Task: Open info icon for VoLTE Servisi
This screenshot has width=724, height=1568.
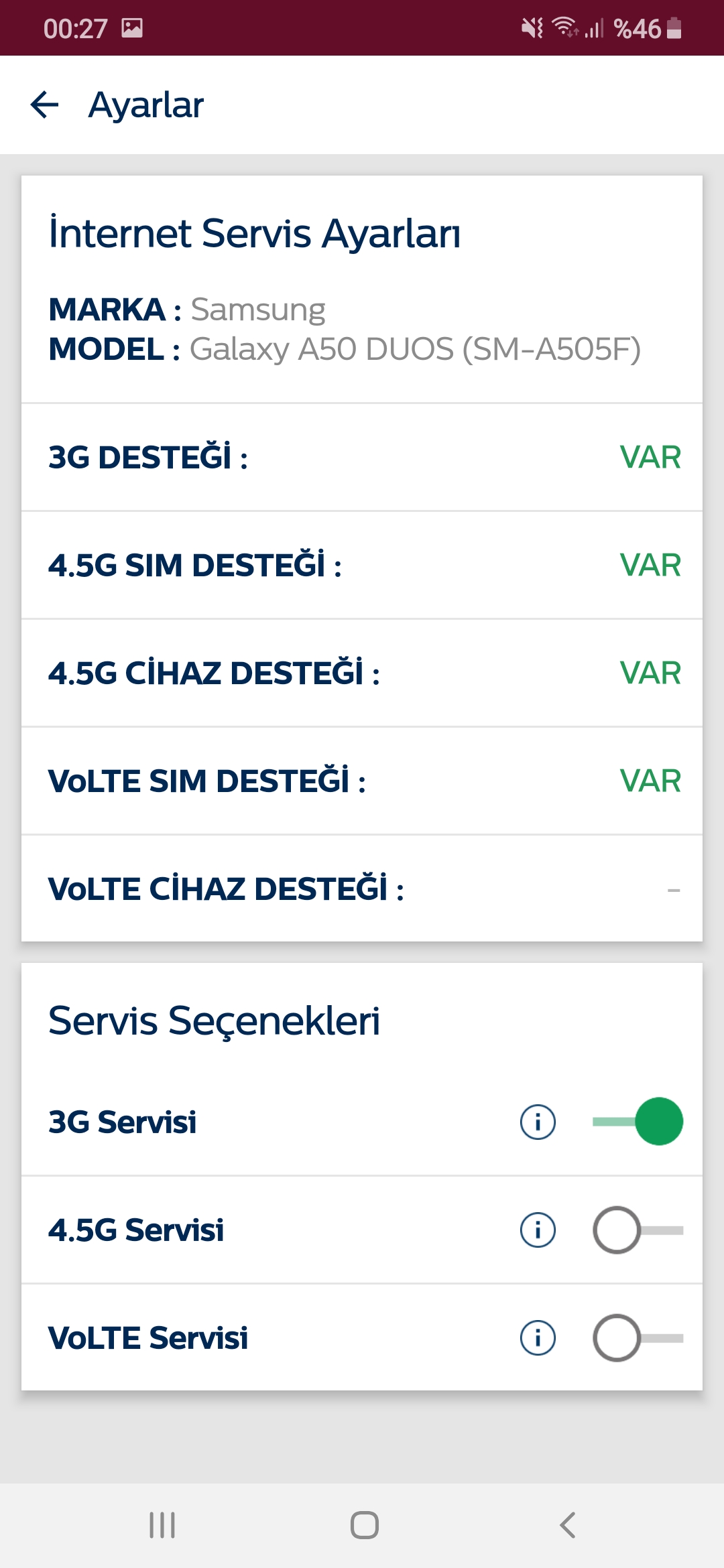Action: pyautogui.click(x=538, y=1337)
